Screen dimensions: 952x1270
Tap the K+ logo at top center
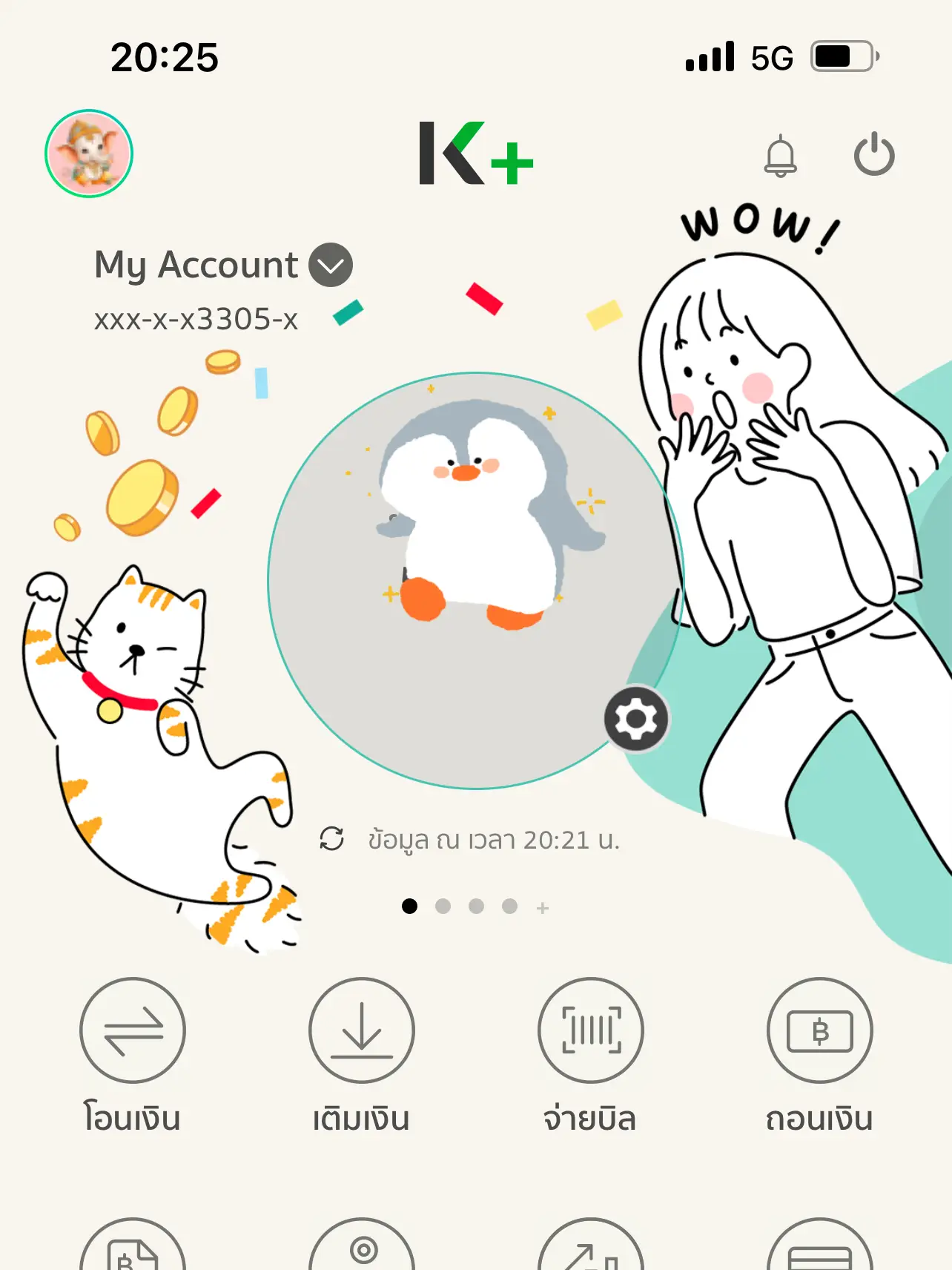click(x=475, y=154)
